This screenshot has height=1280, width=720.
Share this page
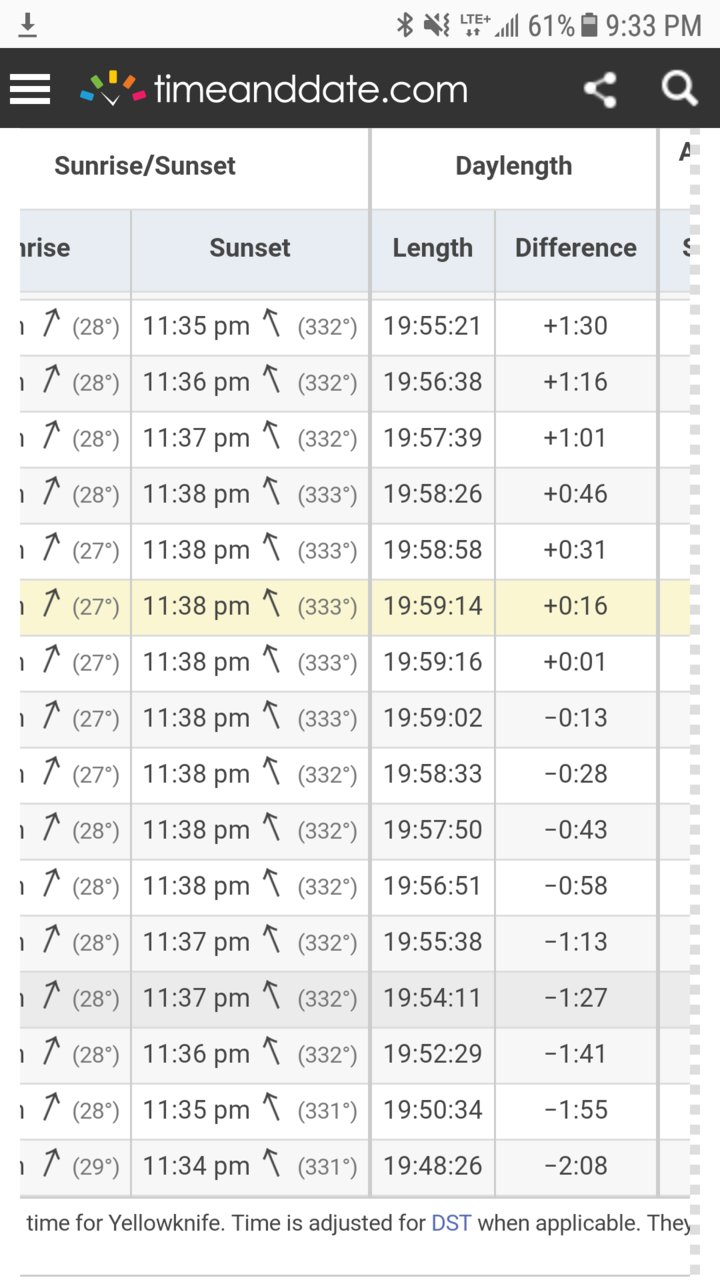600,90
